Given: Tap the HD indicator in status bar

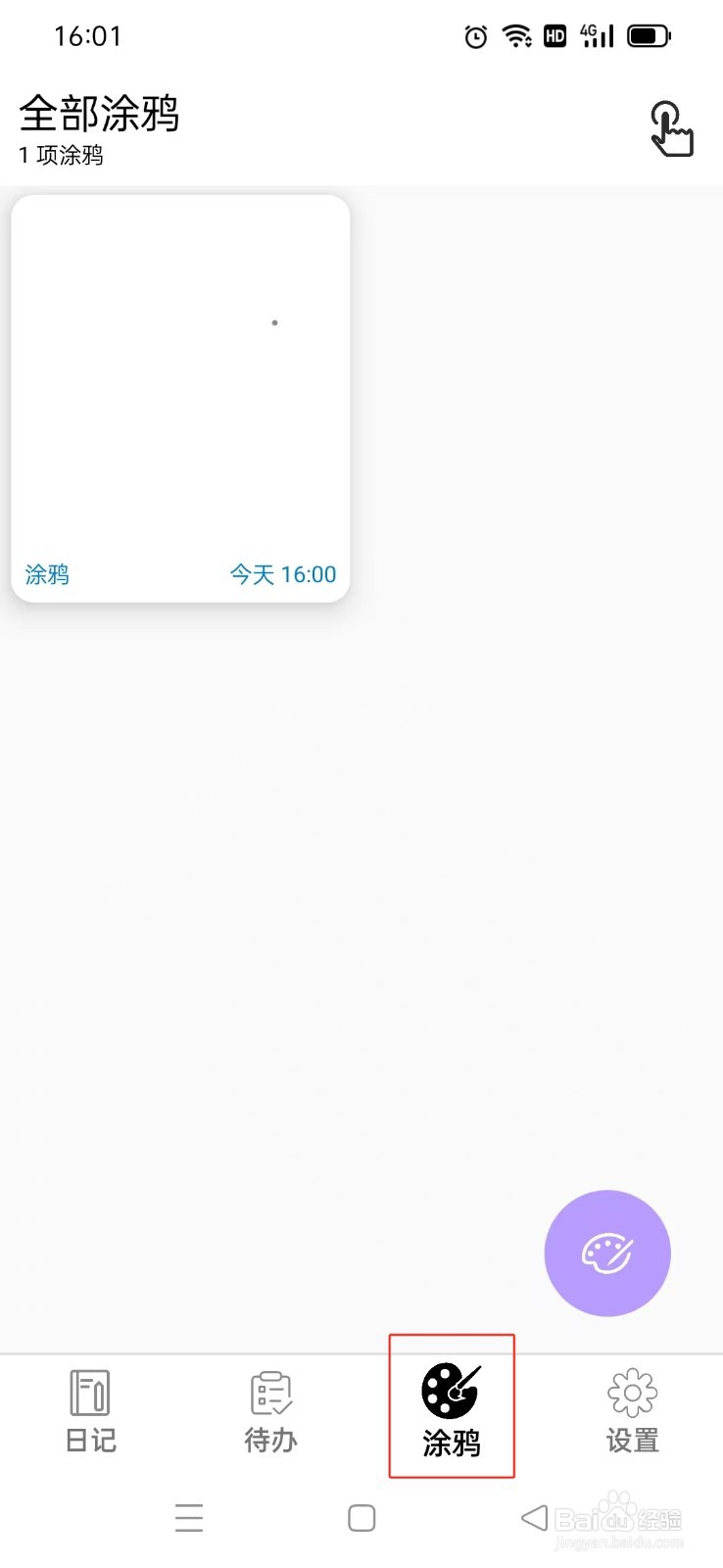Looking at the screenshot, I should [554, 35].
